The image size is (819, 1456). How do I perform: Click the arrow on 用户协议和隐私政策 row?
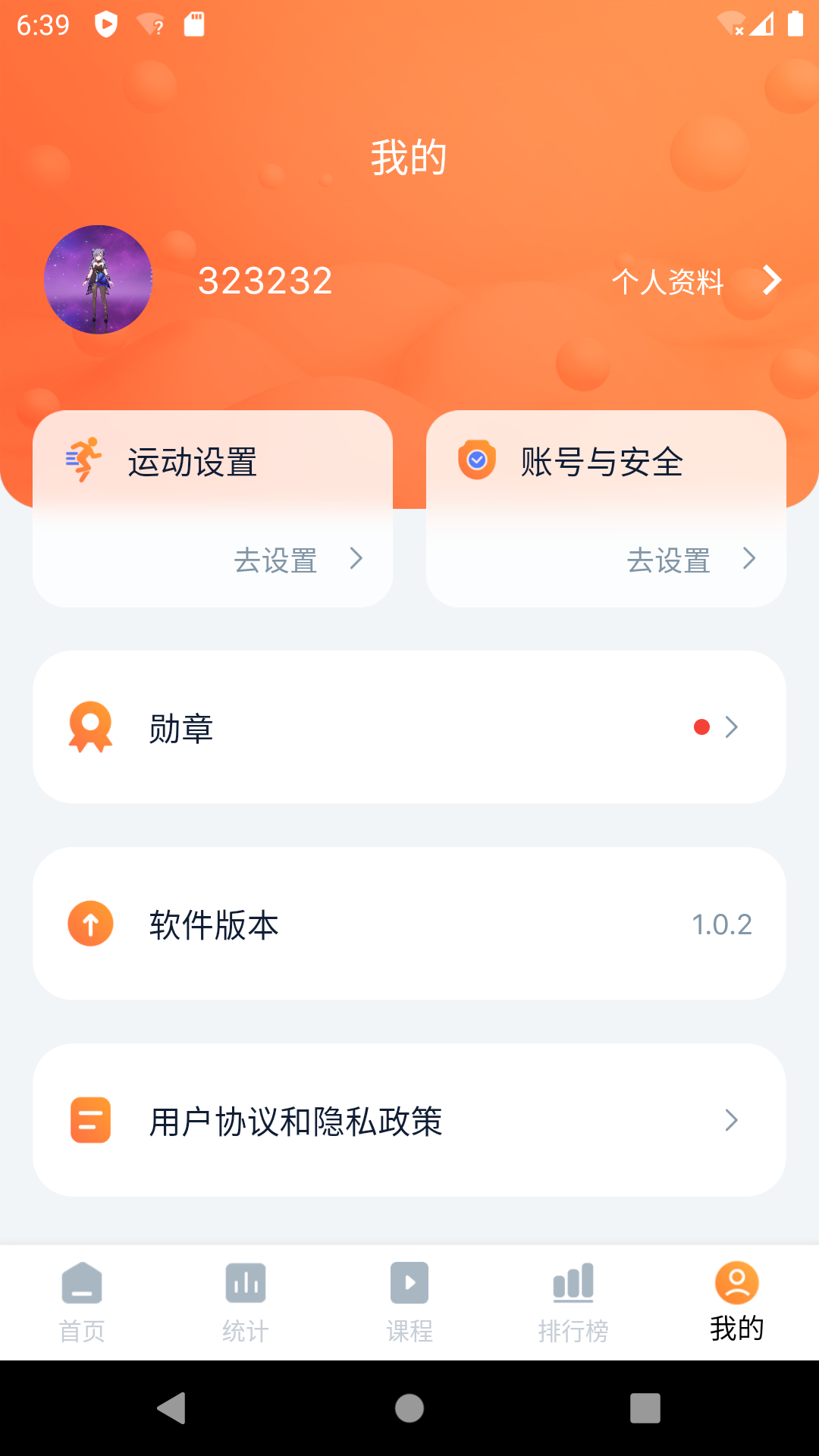733,1120
